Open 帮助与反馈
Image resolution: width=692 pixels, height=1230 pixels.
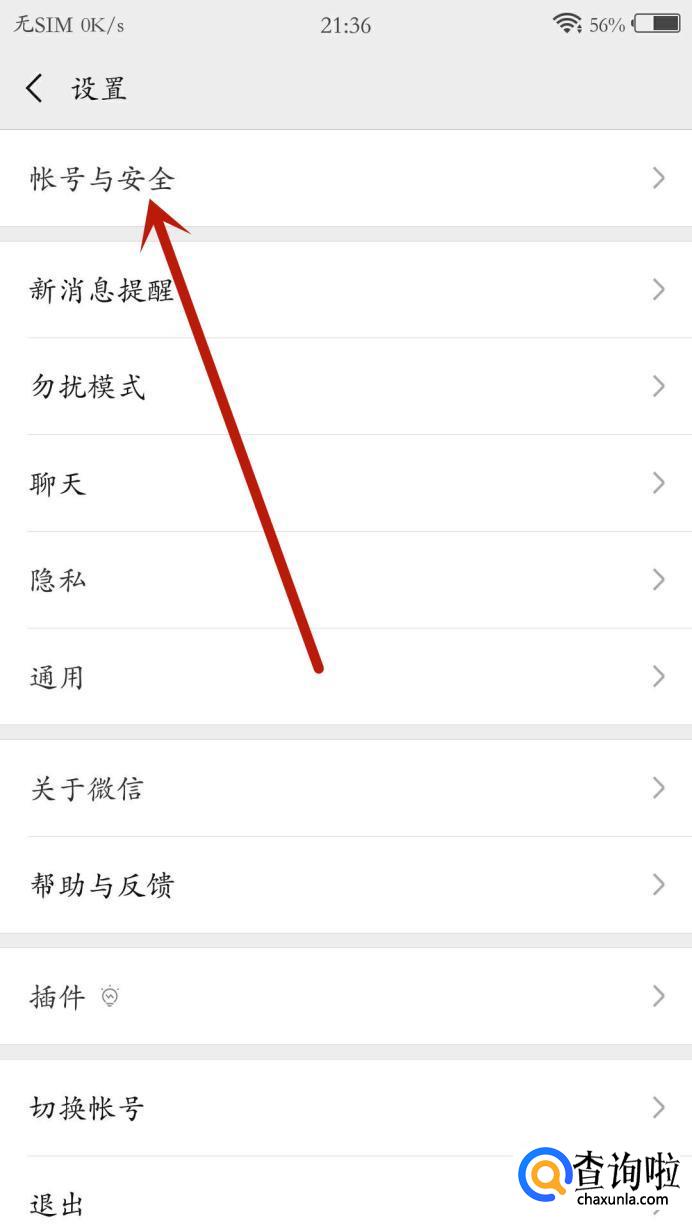point(345,885)
